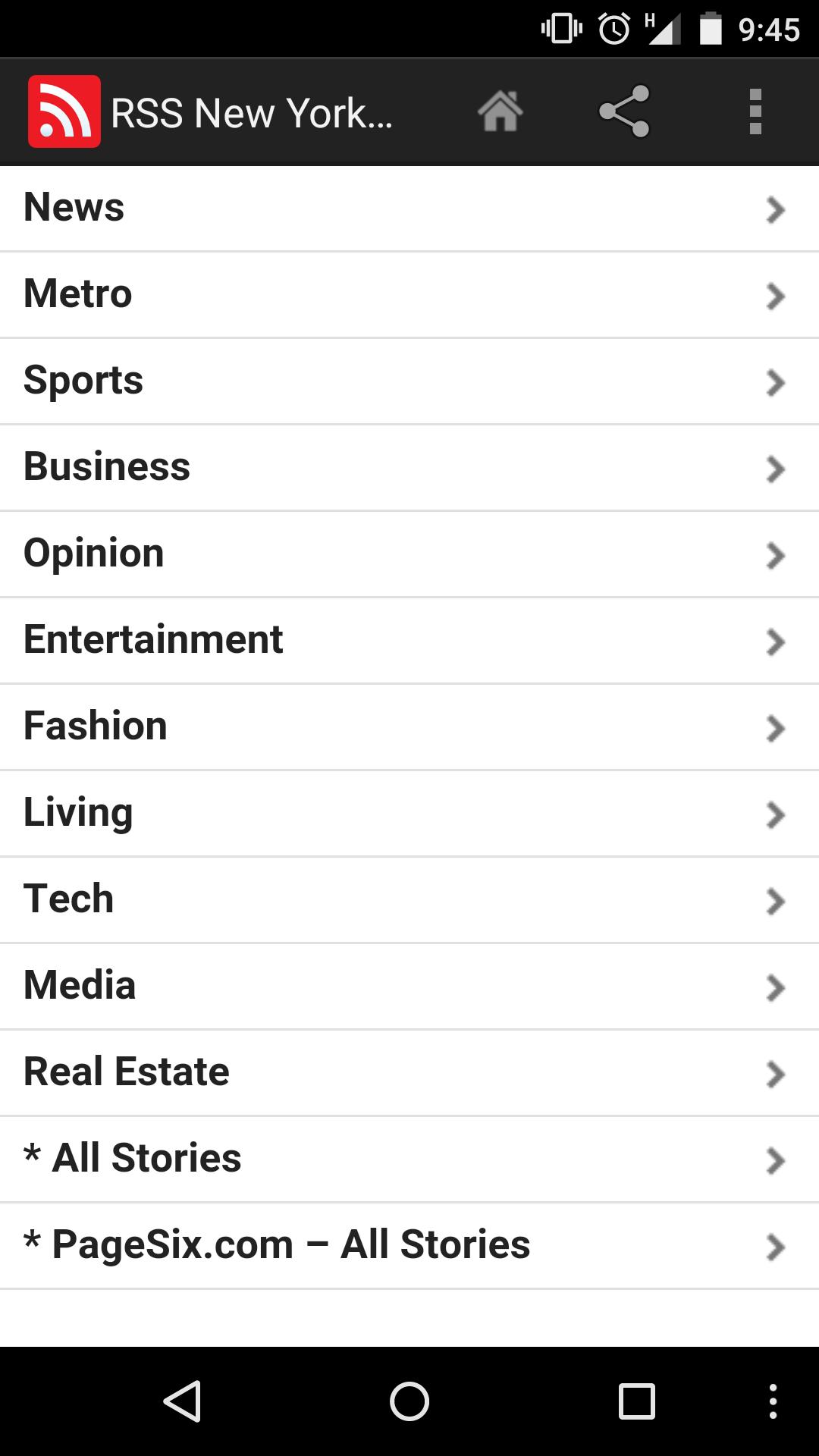Select the Metro category
Screen dimensions: 819x1456
[409, 295]
